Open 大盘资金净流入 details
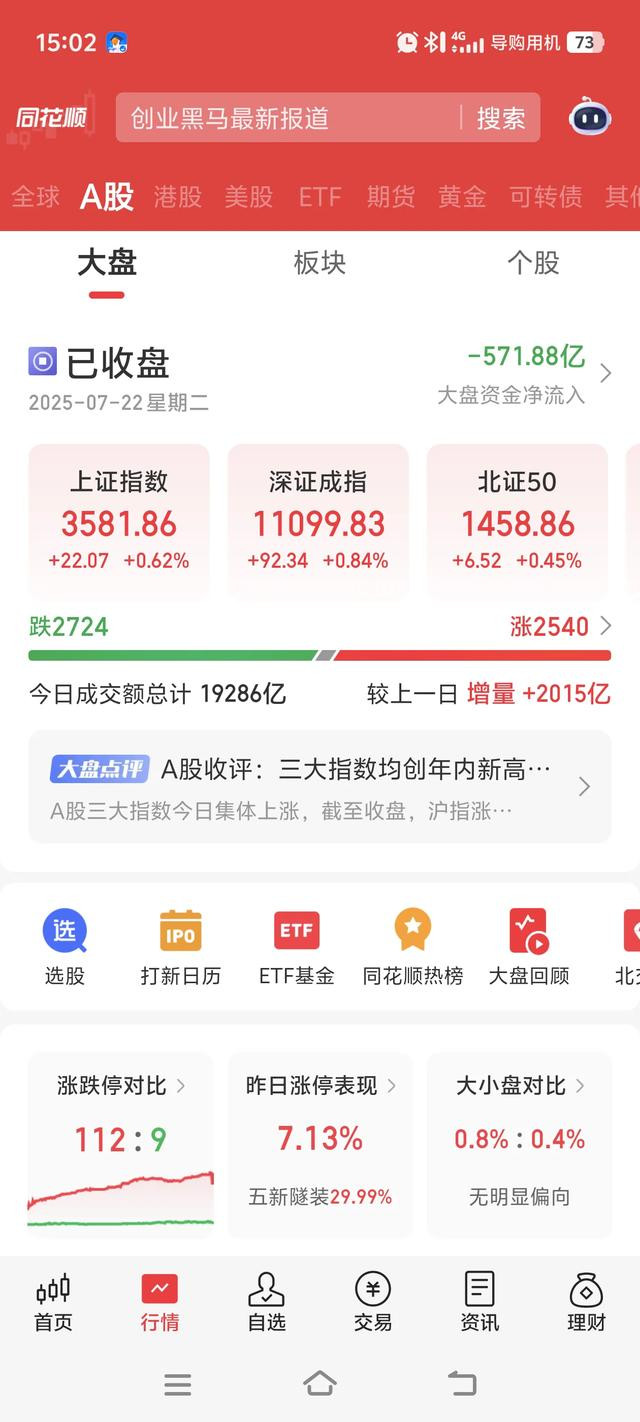Screen dimensions: 640x1422 click(526, 374)
